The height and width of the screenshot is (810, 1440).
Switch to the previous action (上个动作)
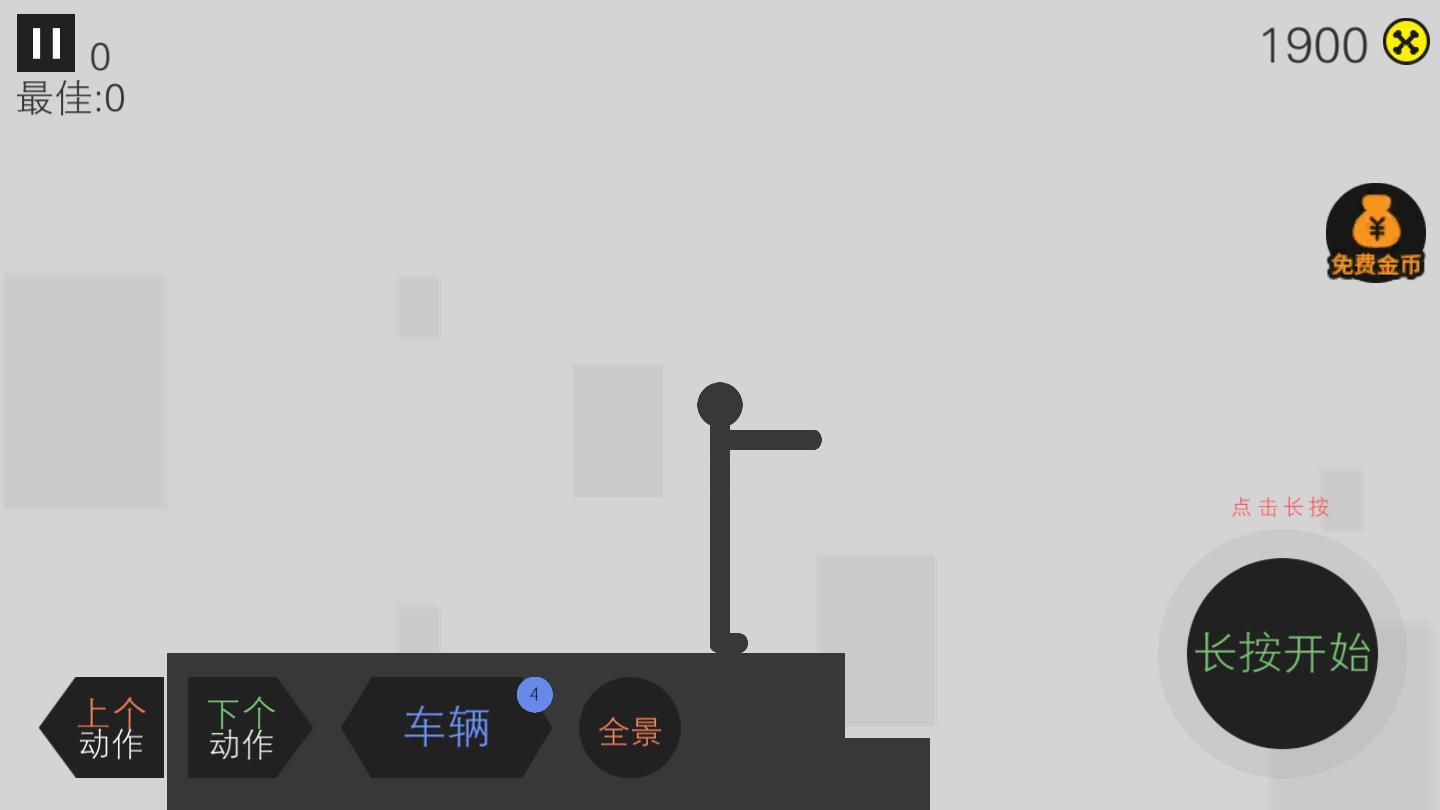point(108,727)
